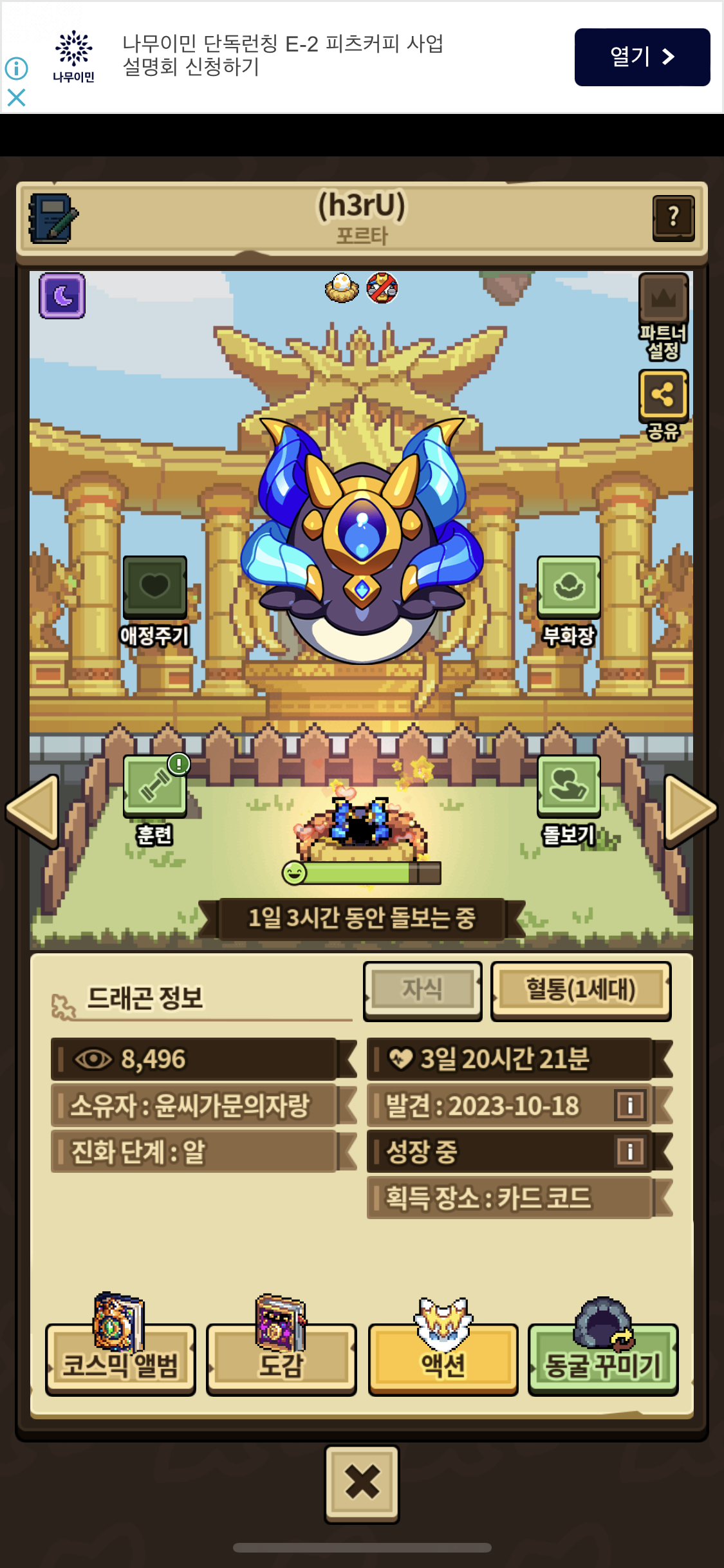Open the notebook edit icon

tap(53, 219)
